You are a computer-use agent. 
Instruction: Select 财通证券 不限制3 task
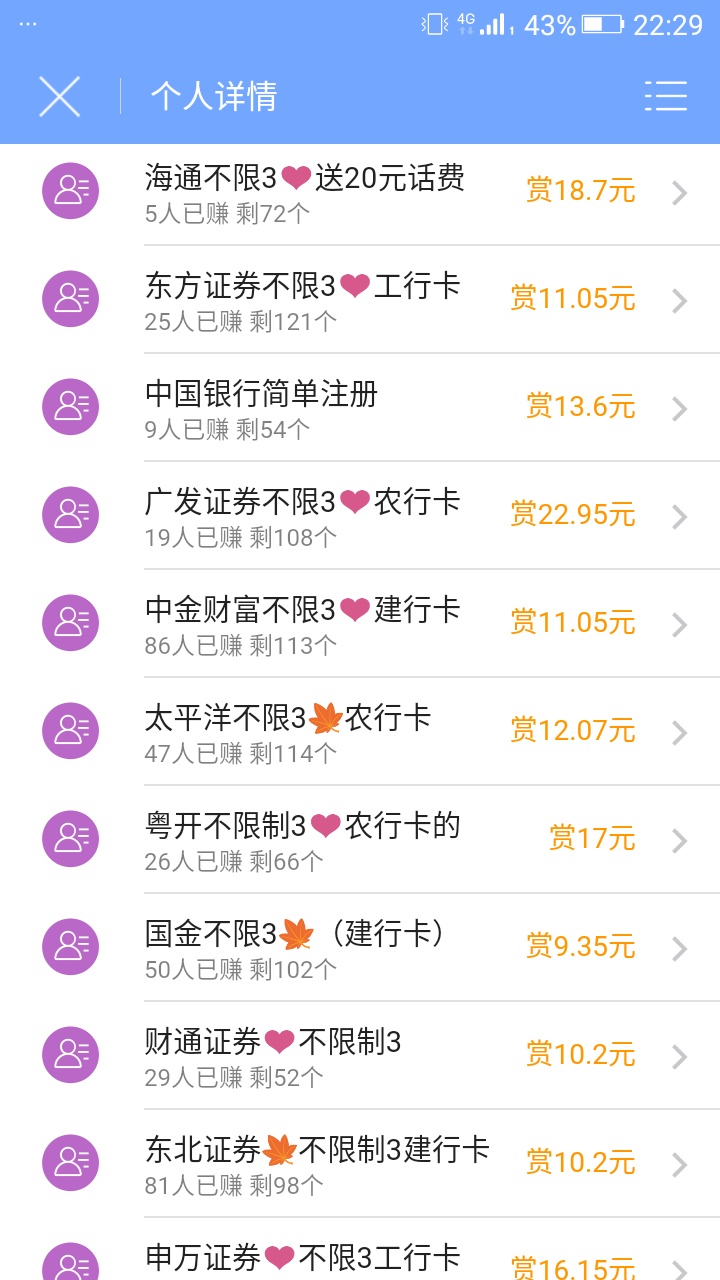click(360, 1055)
